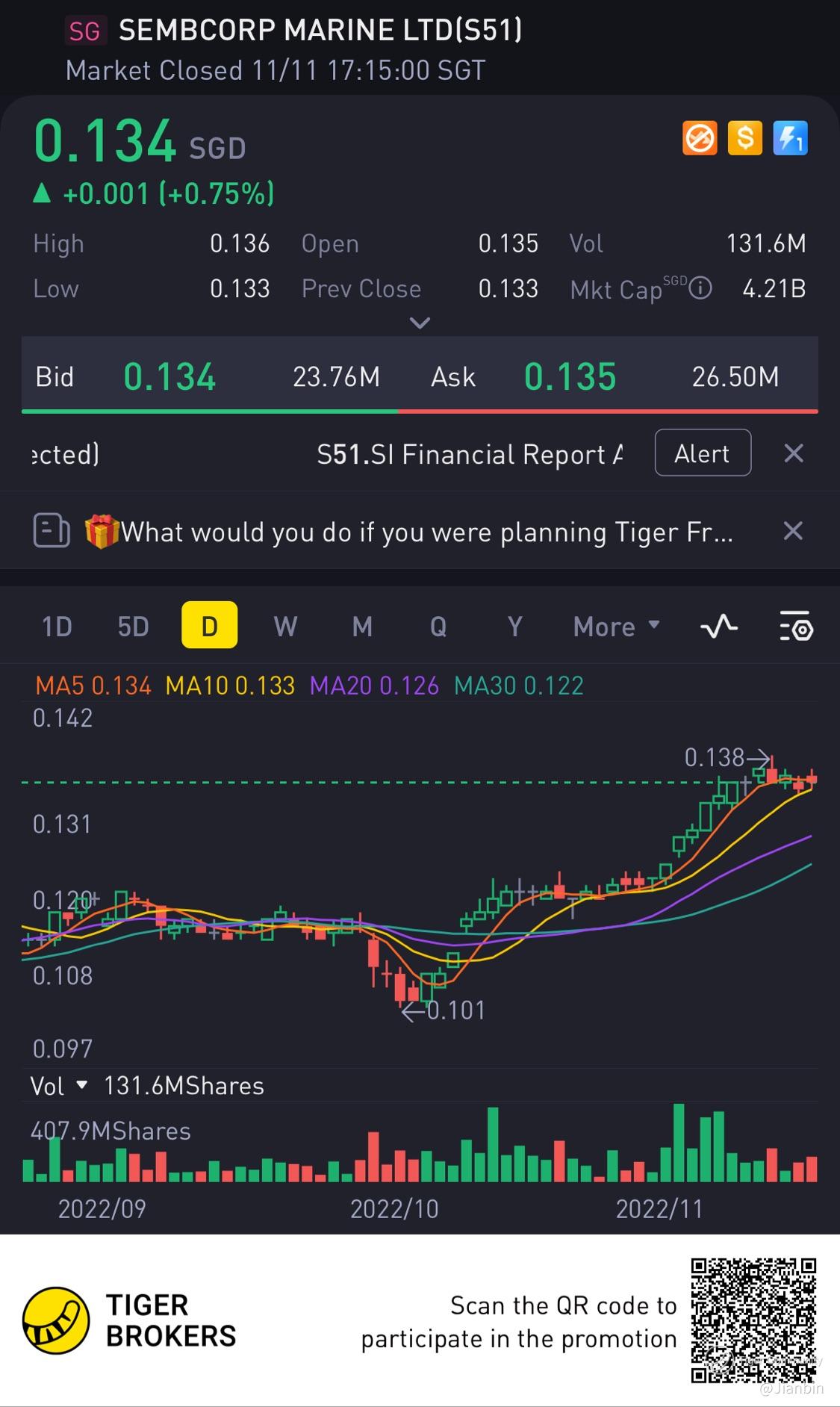Open the Bid and Ask order book row
The width and height of the screenshot is (840, 1407).
coord(420,376)
